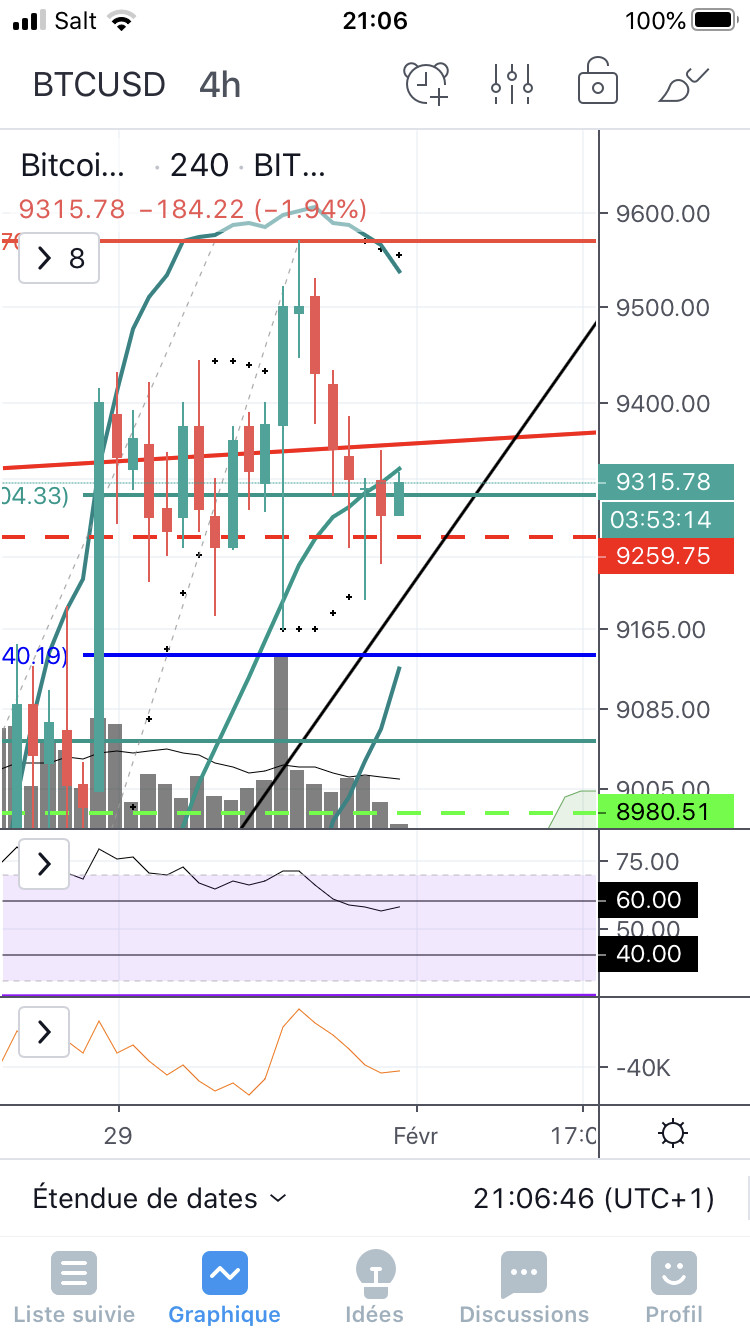Expand the bottom indicator pane legend
The width and height of the screenshot is (750, 1334).
coord(44,1032)
